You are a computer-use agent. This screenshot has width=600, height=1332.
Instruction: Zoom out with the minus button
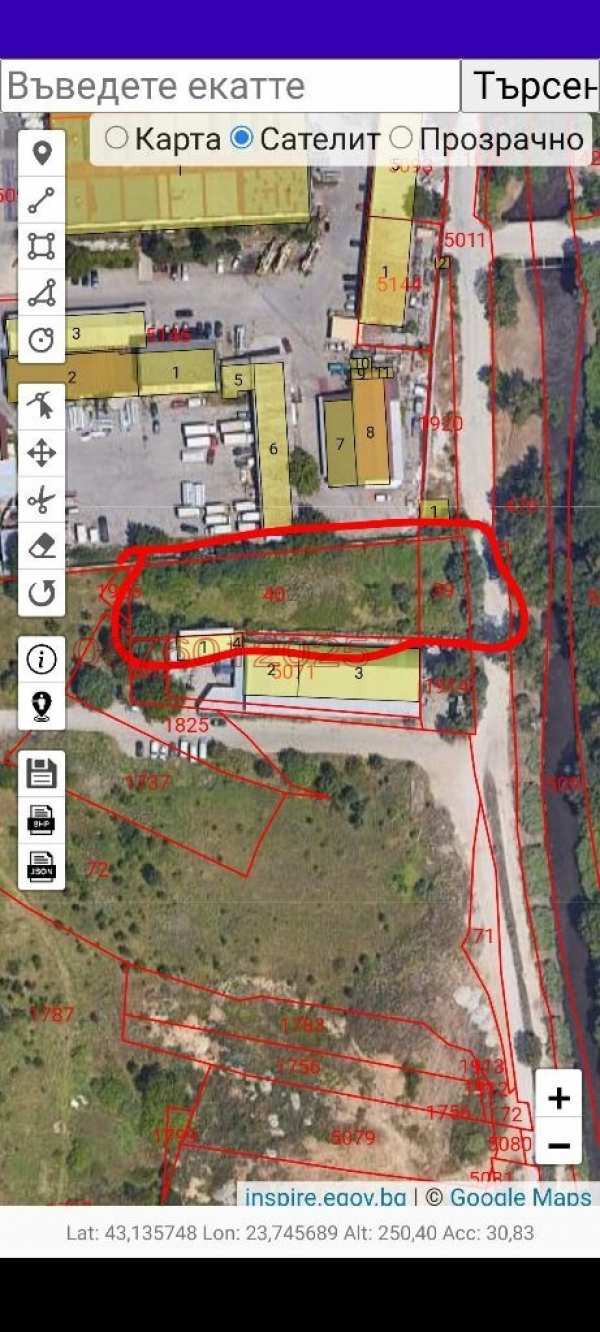coord(559,1144)
